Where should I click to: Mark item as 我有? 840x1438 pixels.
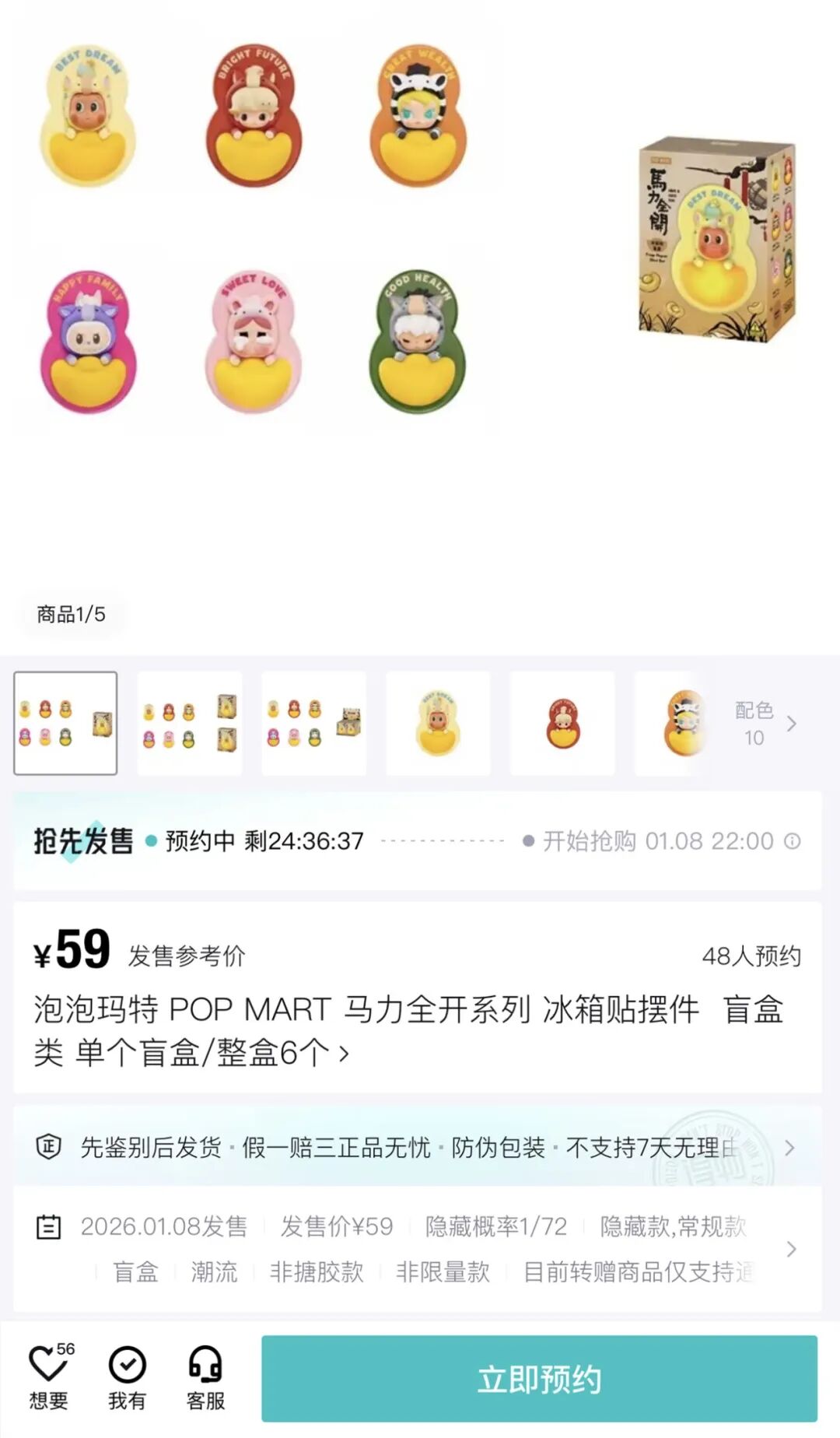coord(127,1377)
